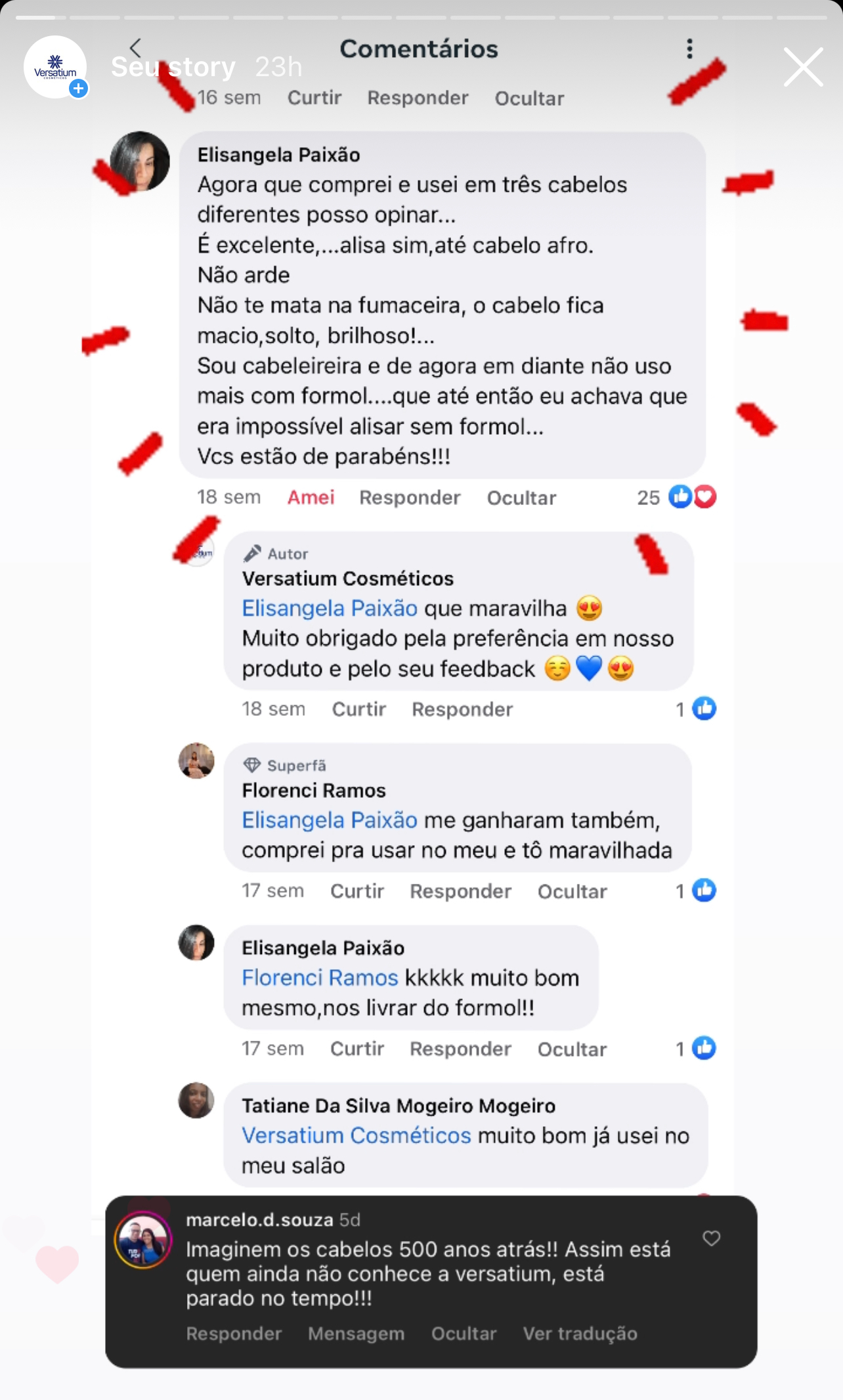This screenshot has width=843, height=1400.
Task: Like marcelo.d.souza's comment
Action: [711, 1238]
